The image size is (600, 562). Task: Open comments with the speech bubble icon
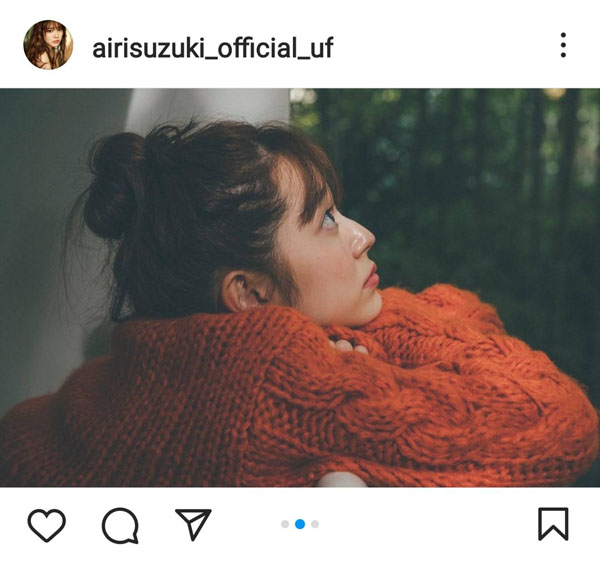pos(120,524)
